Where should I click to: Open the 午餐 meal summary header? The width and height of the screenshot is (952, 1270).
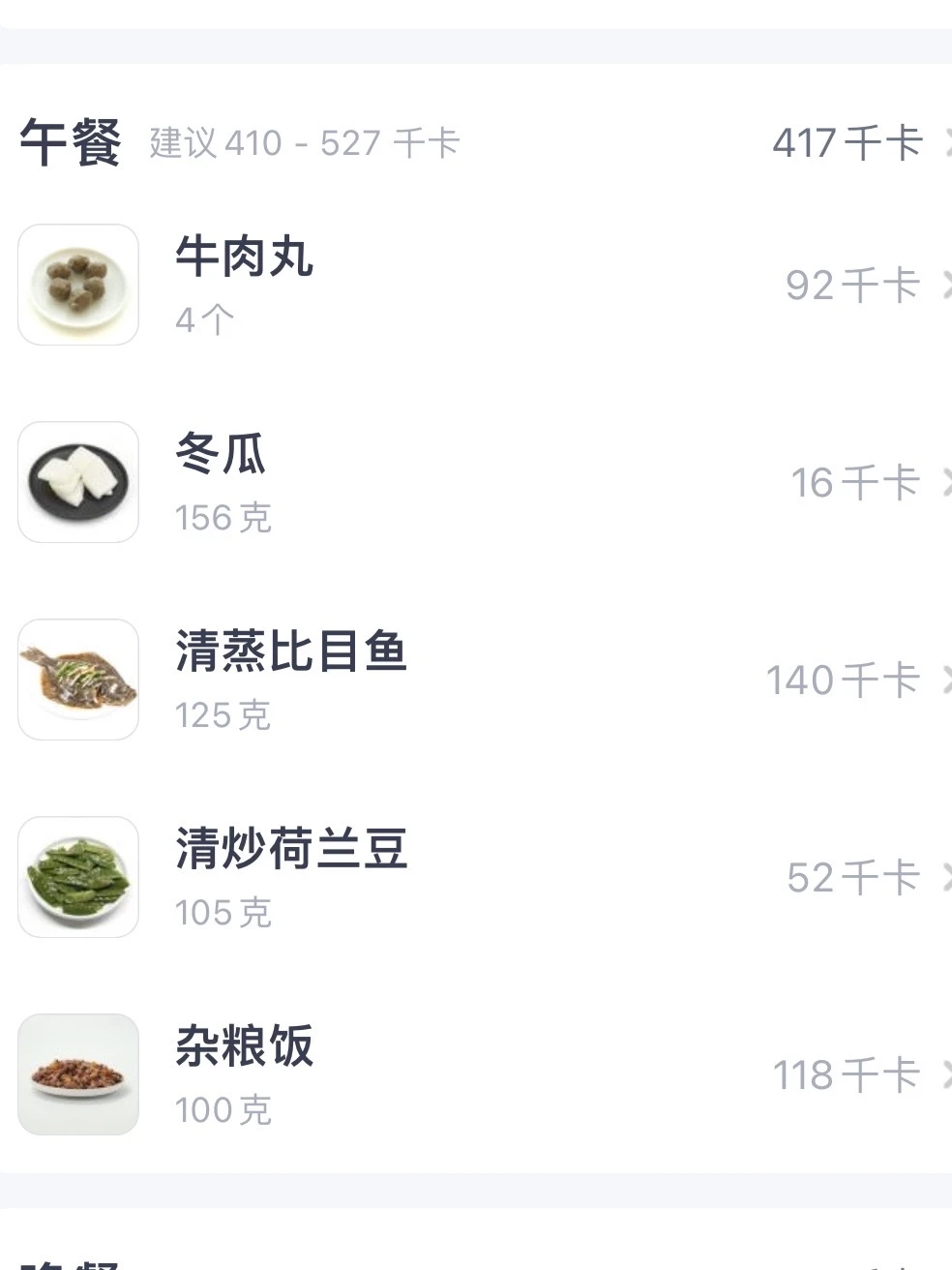pyautogui.click(x=474, y=142)
